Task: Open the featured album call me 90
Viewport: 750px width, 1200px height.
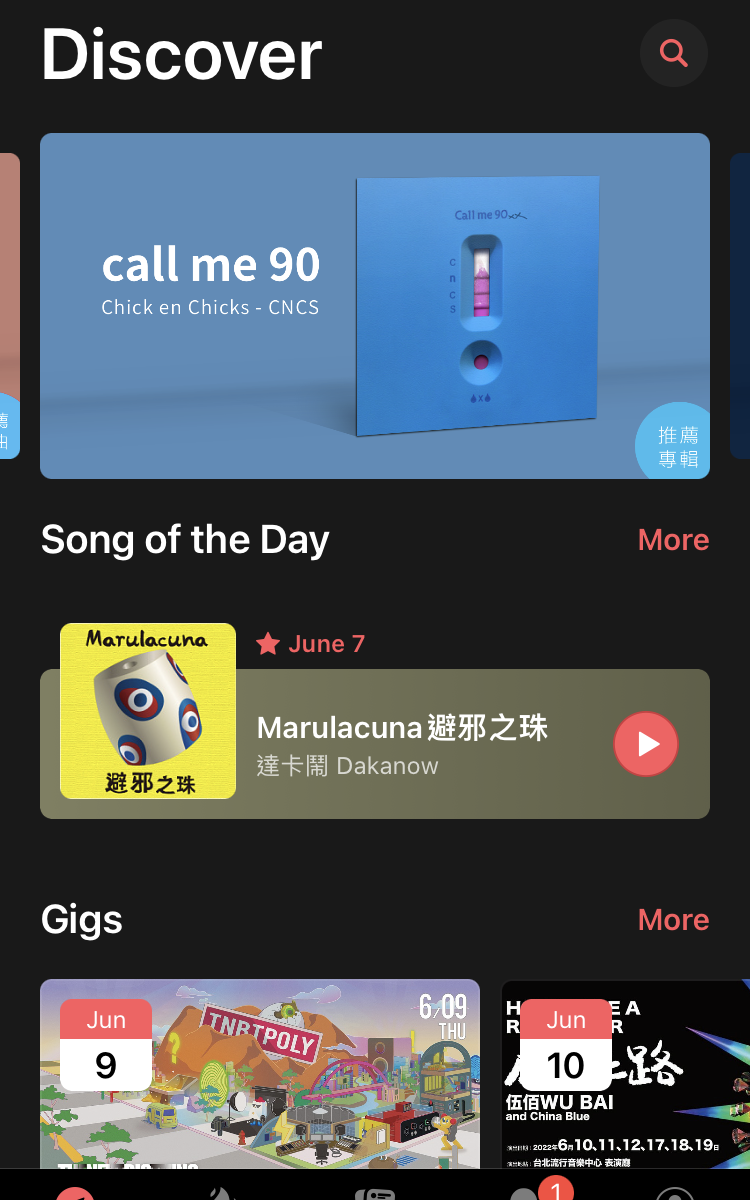Action: pyautogui.click(x=374, y=306)
